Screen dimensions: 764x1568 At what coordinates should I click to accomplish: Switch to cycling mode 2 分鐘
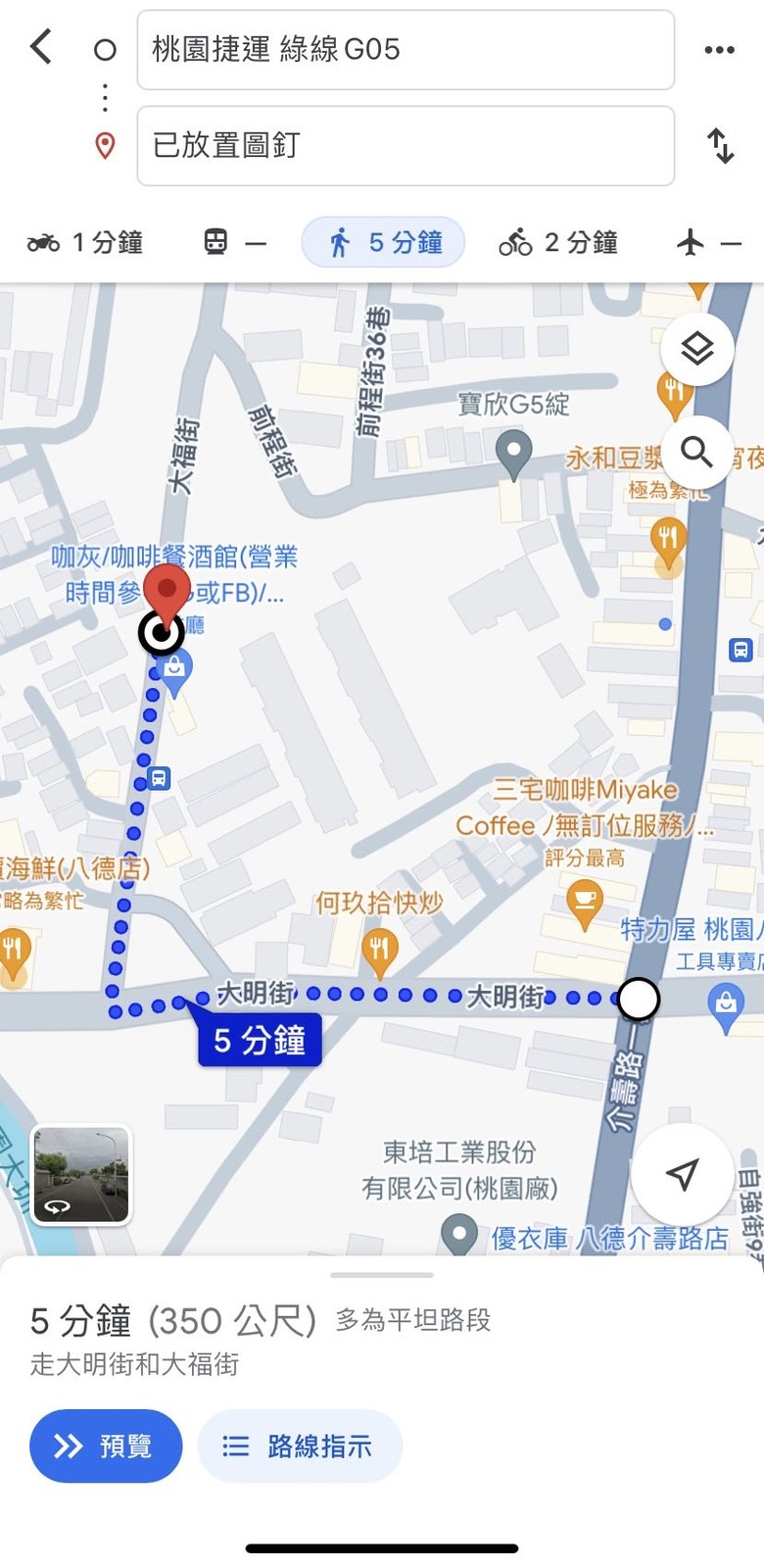click(558, 242)
